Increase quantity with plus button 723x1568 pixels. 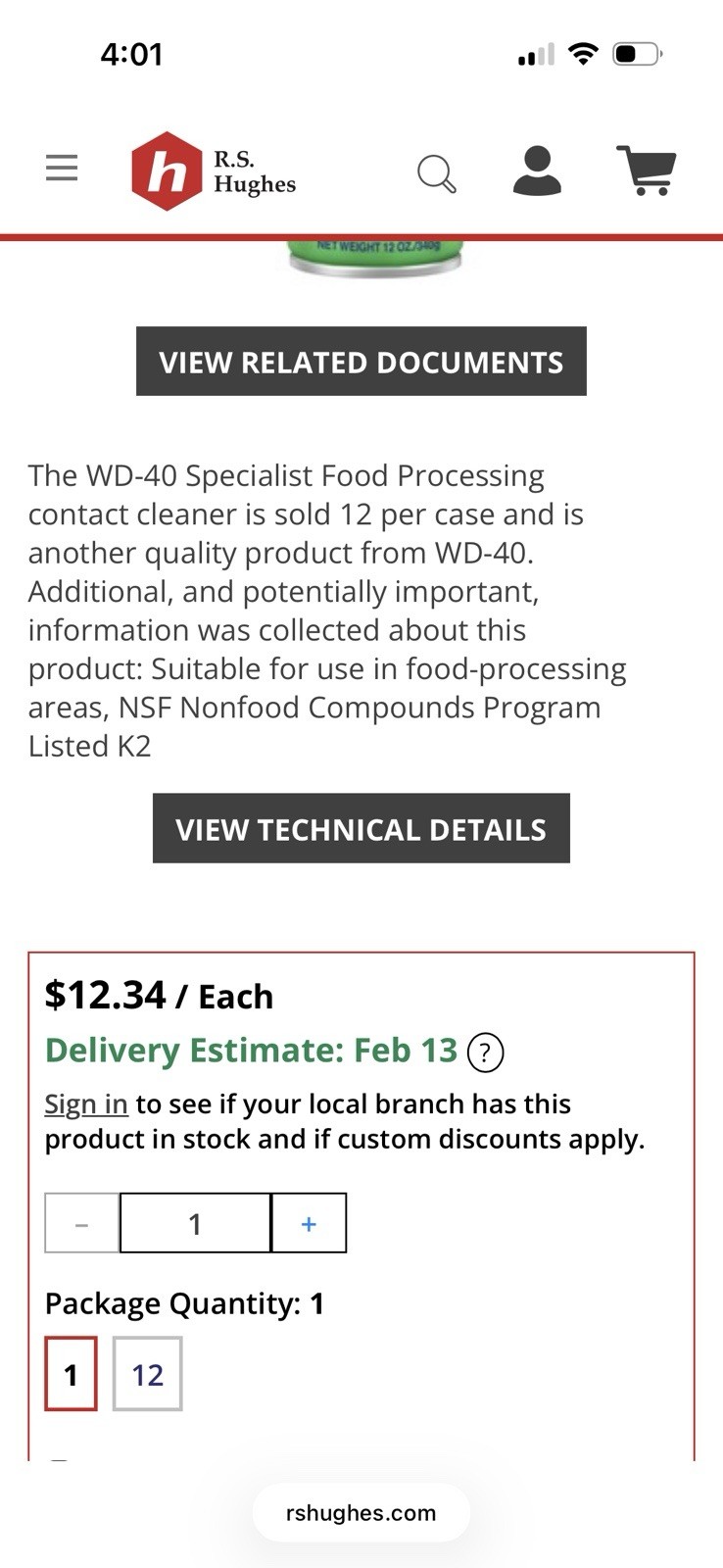pos(309,1223)
